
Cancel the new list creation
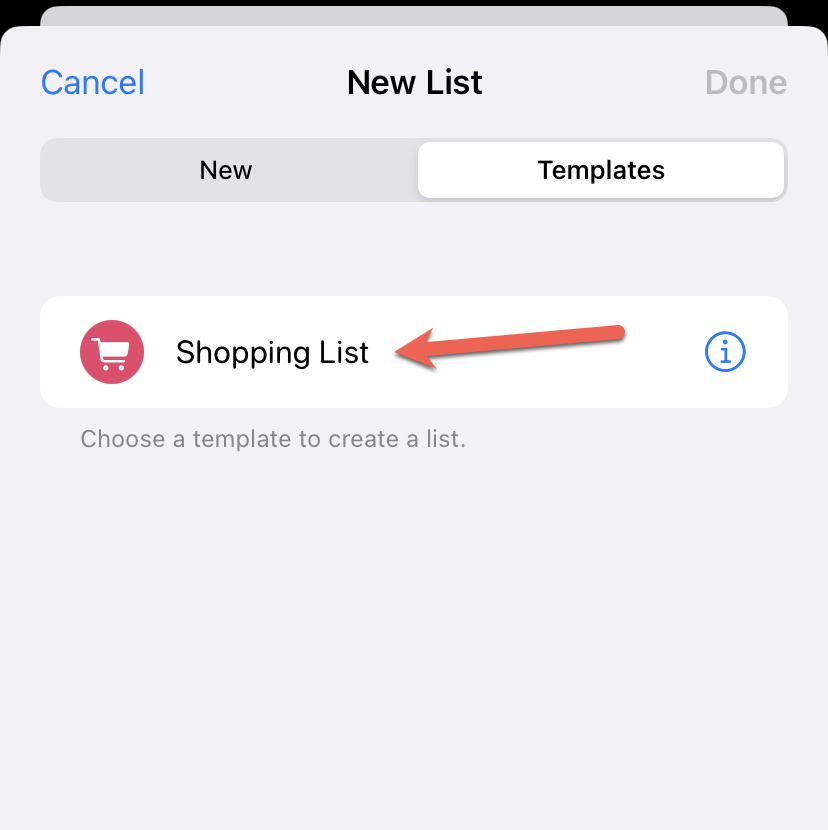93,82
